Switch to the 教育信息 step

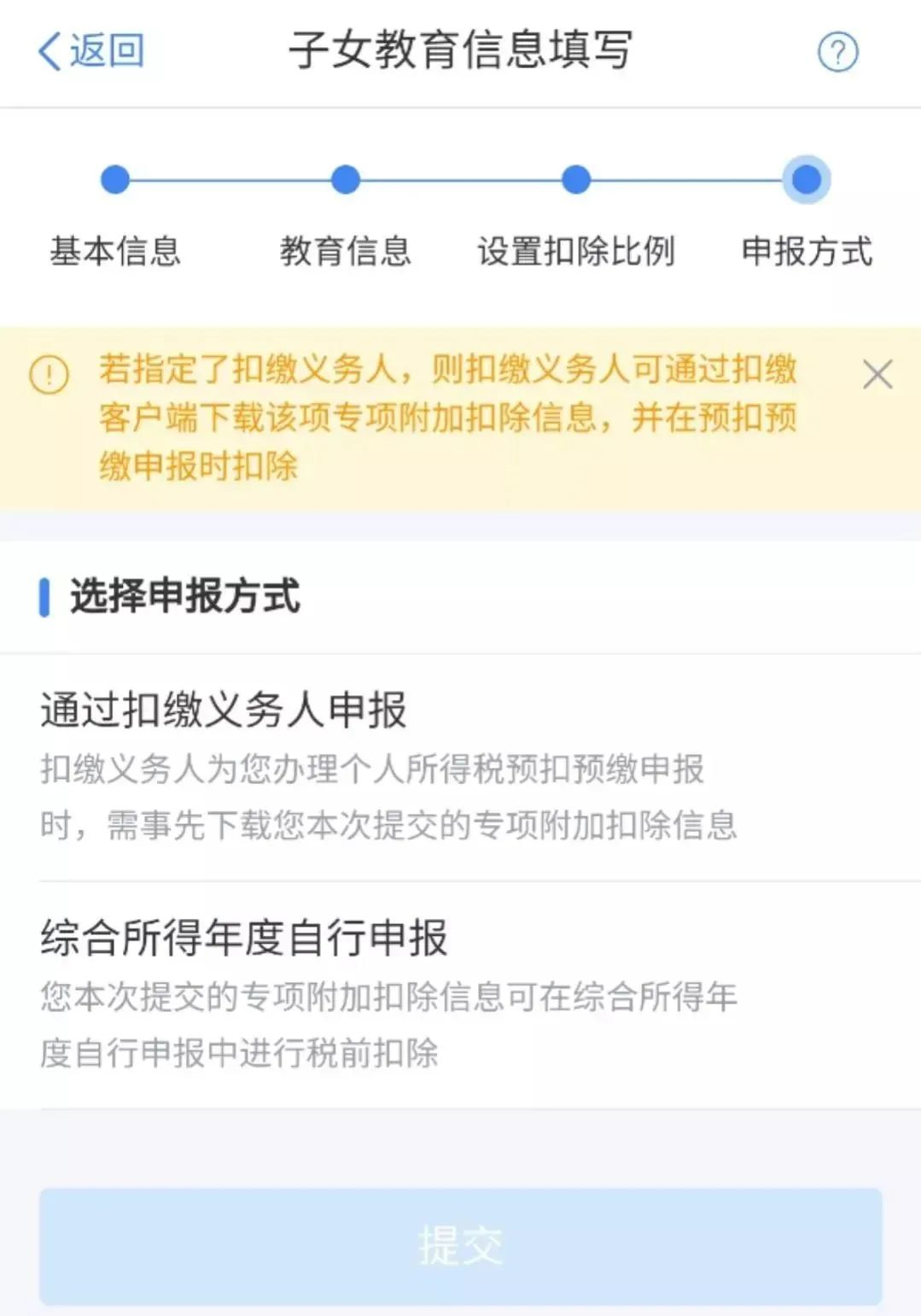[x=345, y=250]
